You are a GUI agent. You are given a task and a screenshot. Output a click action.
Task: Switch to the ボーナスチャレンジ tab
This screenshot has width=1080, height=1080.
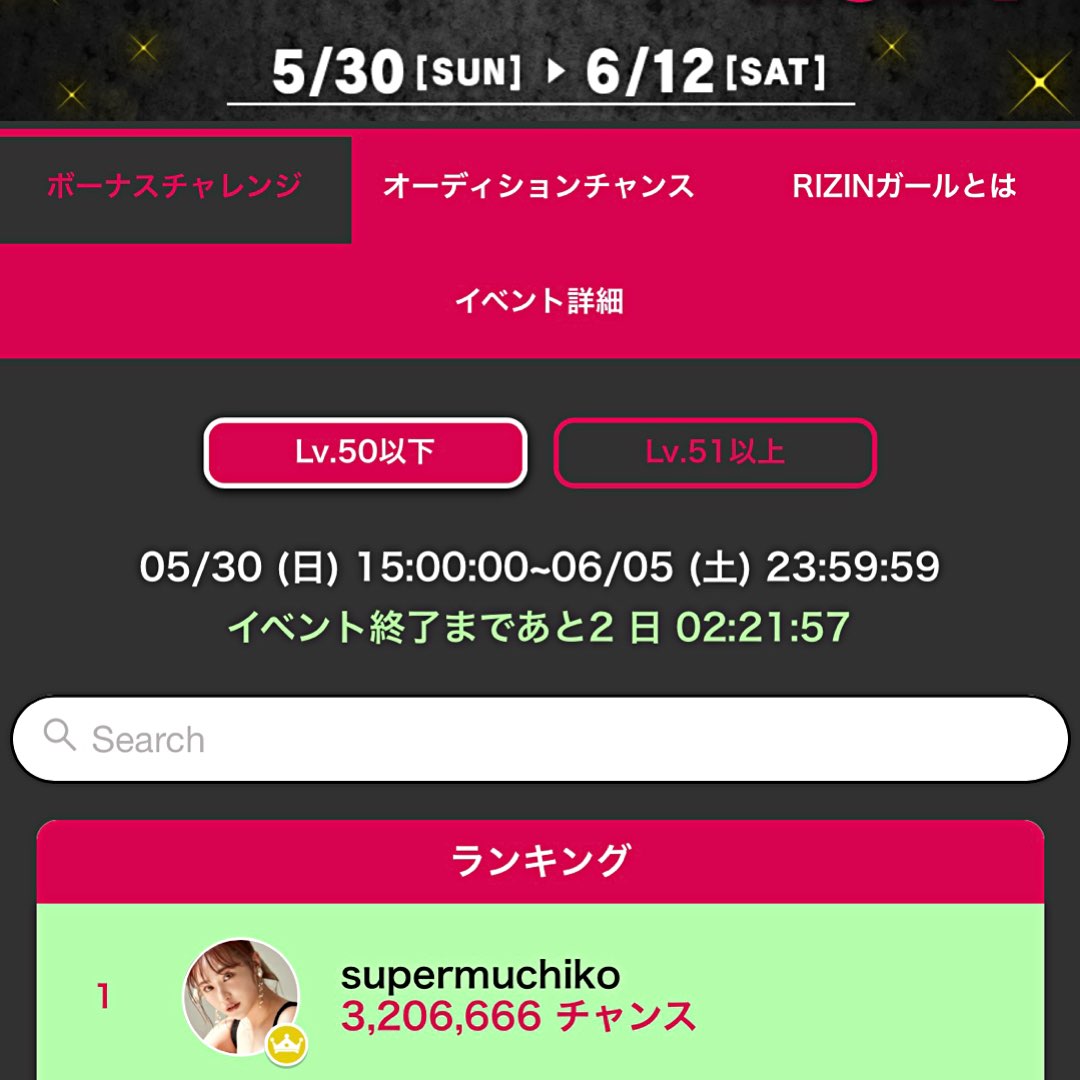click(x=175, y=186)
